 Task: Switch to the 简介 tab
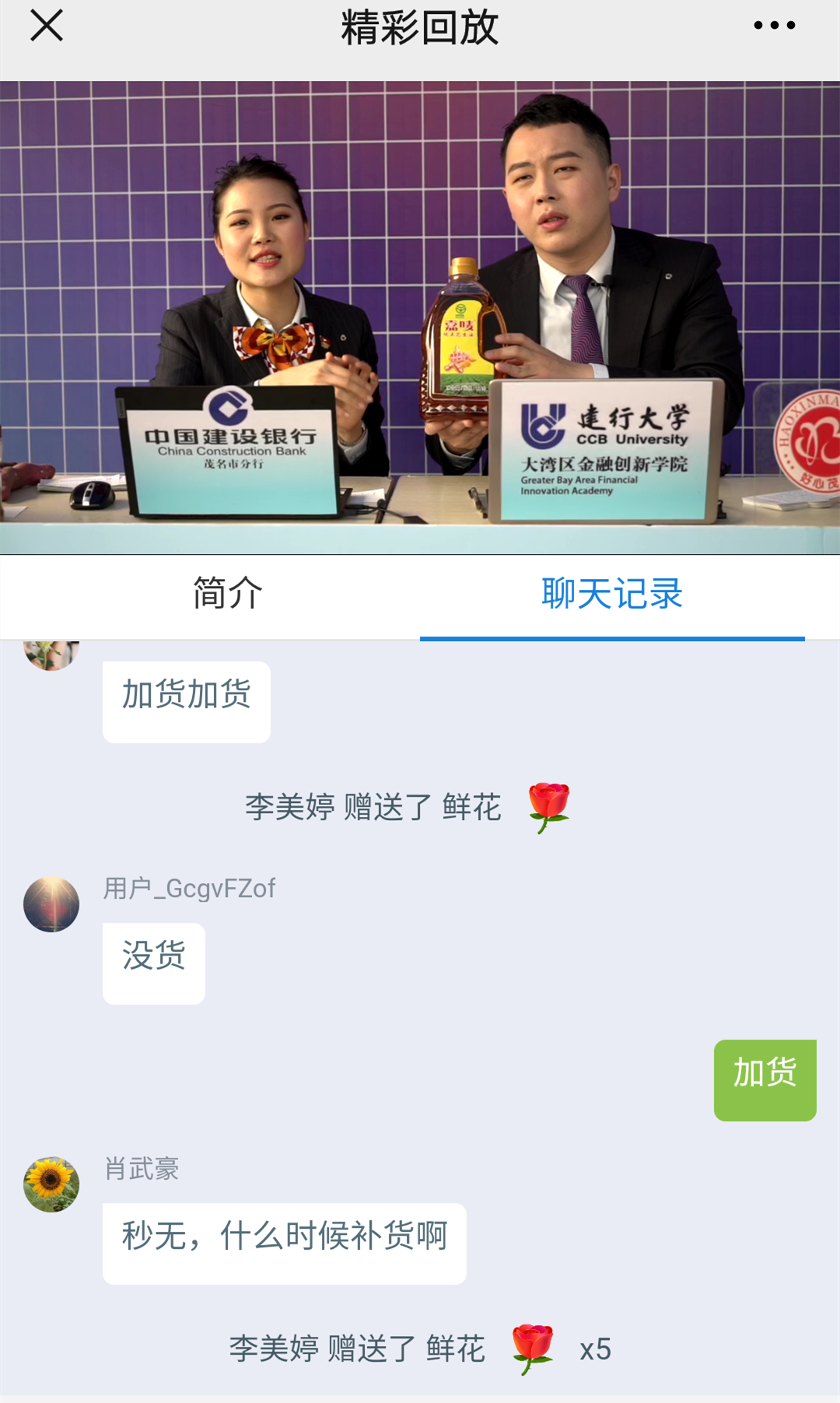point(227,594)
